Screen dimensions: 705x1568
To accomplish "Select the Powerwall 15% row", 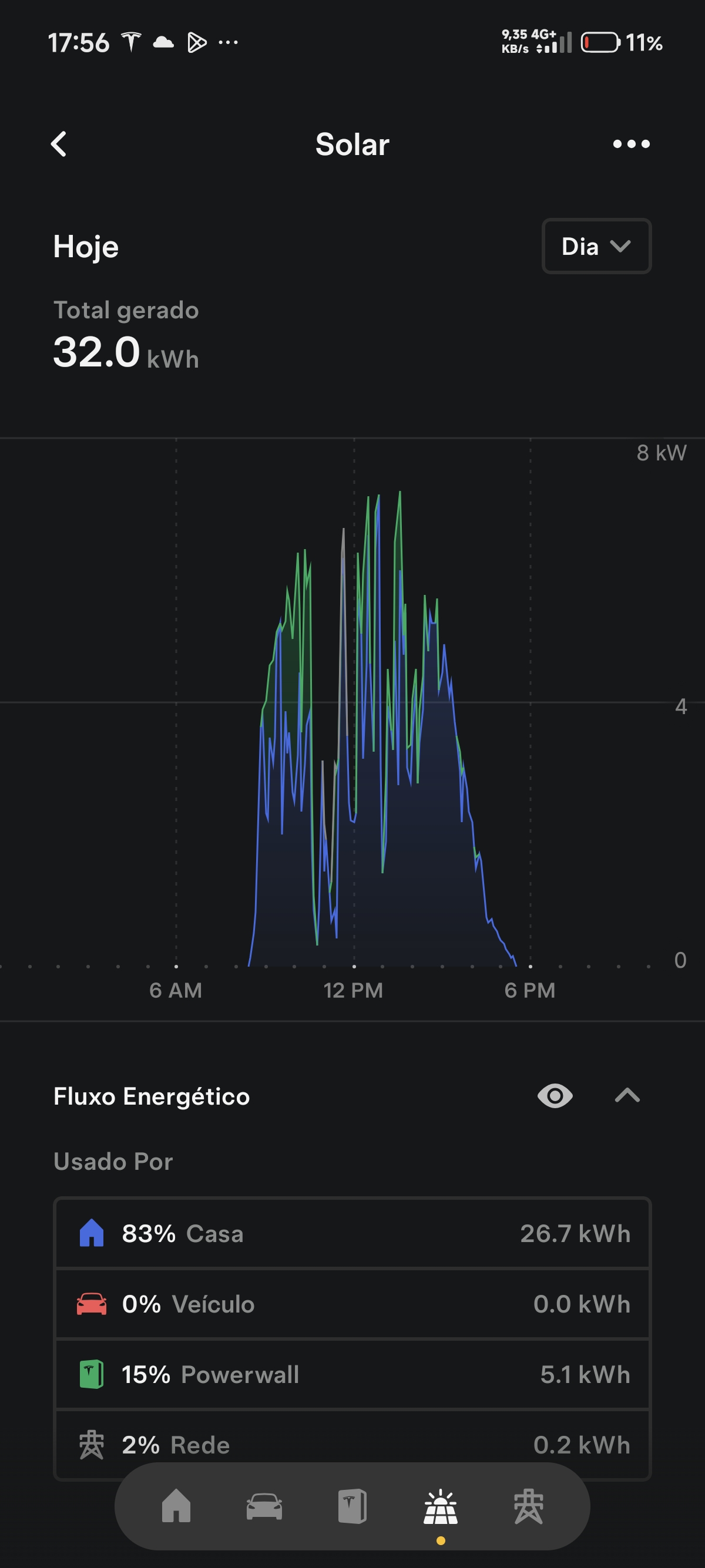I will pos(352,1374).
